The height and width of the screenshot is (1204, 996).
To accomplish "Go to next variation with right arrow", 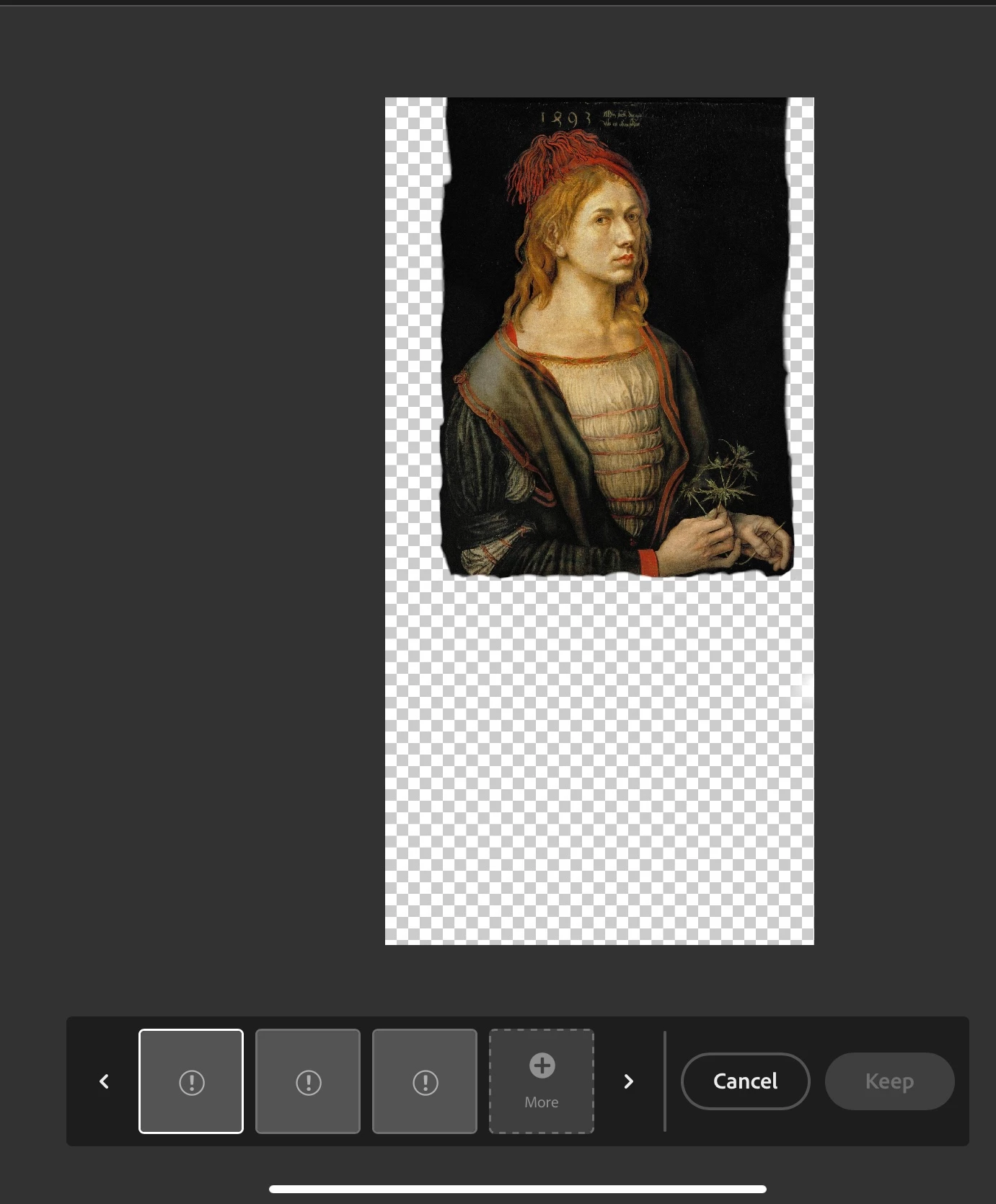I will (x=628, y=1081).
